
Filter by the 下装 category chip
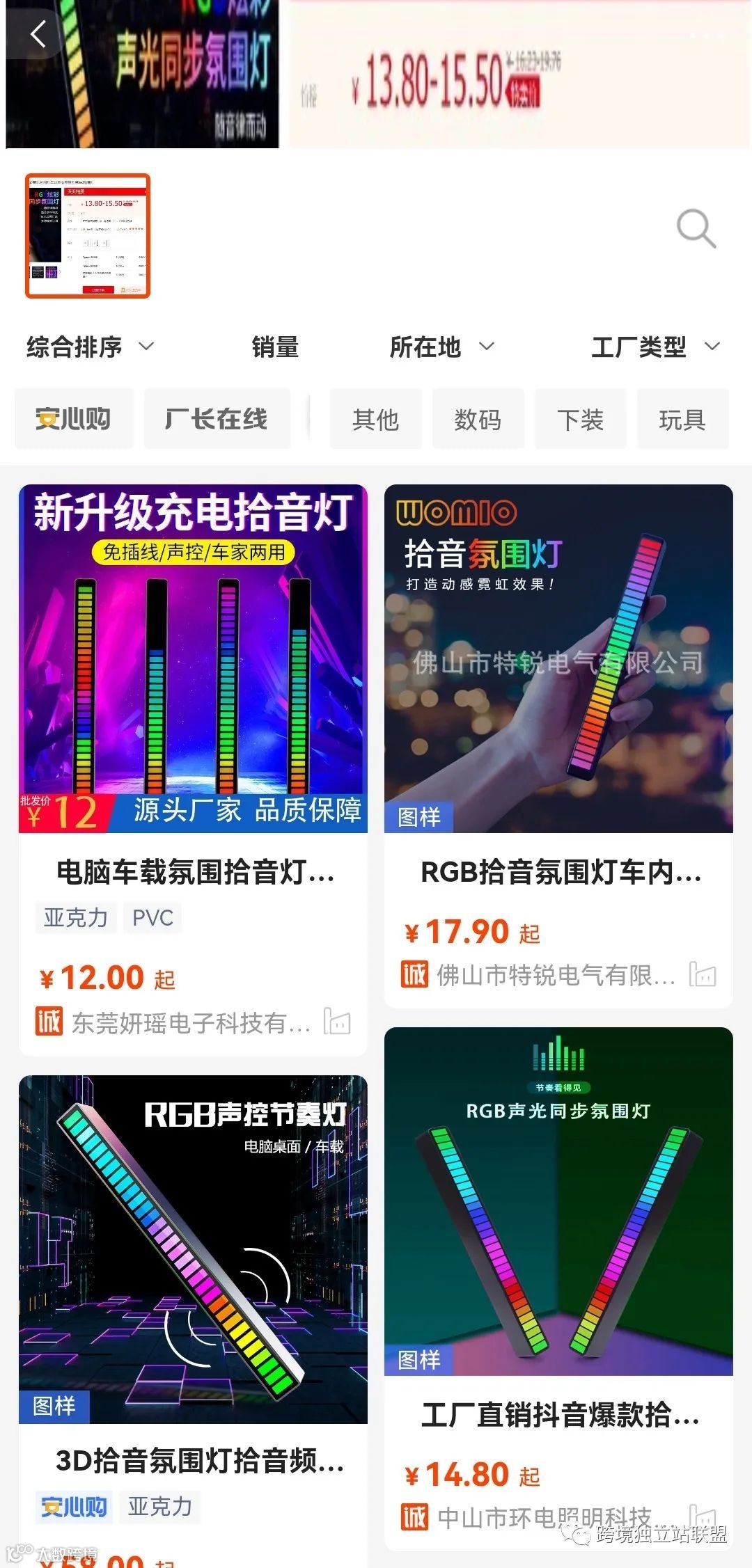click(x=580, y=419)
